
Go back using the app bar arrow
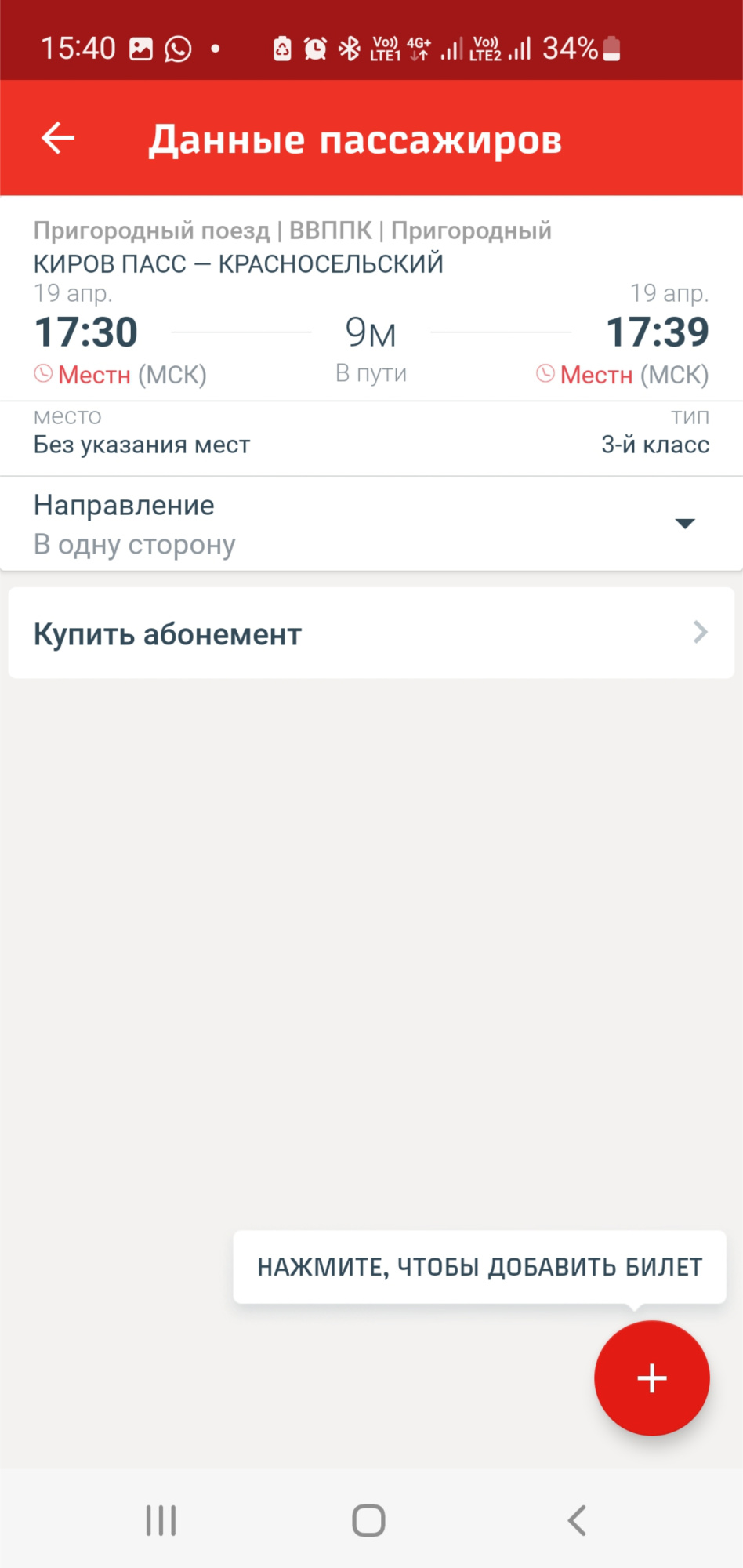pos(58,138)
